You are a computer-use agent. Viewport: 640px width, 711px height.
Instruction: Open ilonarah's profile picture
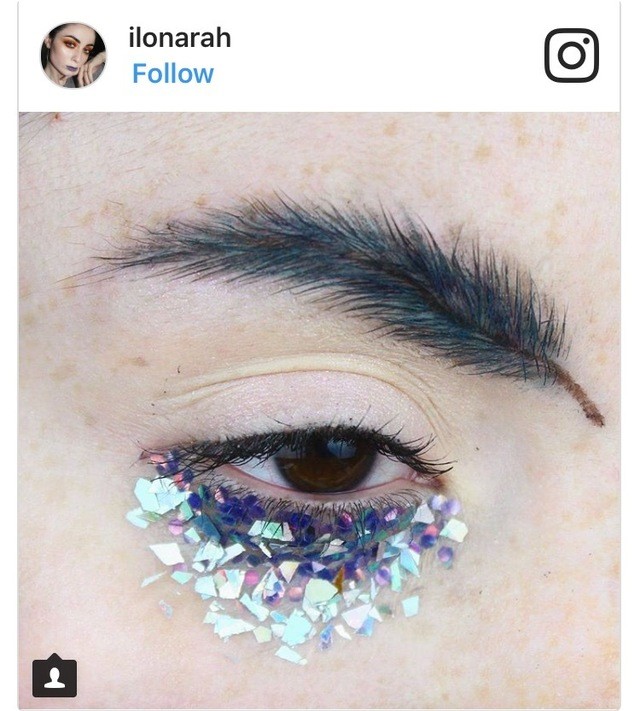pyautogui.click(x=73, y=55)
